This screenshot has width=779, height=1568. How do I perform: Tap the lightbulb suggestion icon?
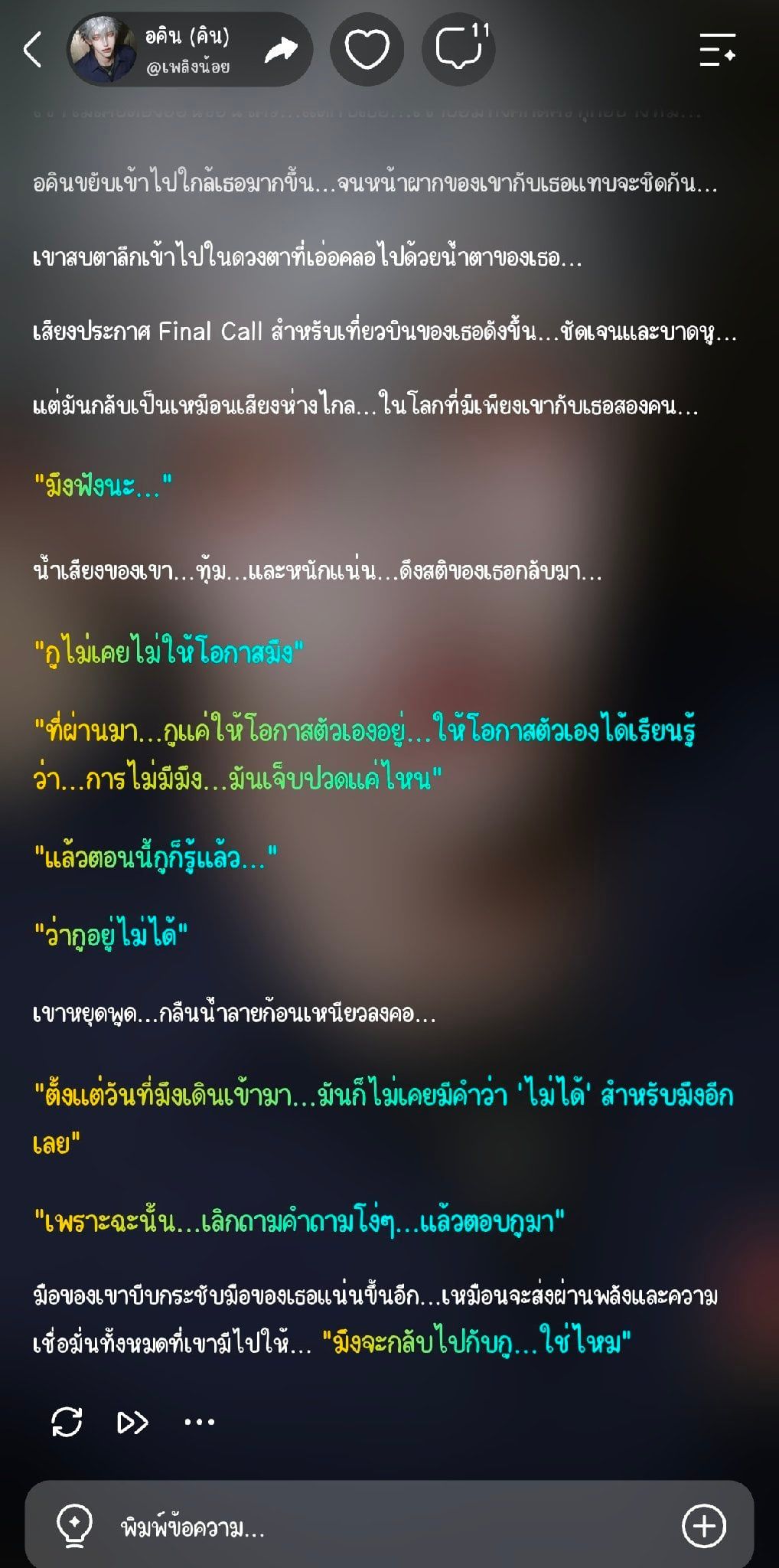tap(75, 1527)
